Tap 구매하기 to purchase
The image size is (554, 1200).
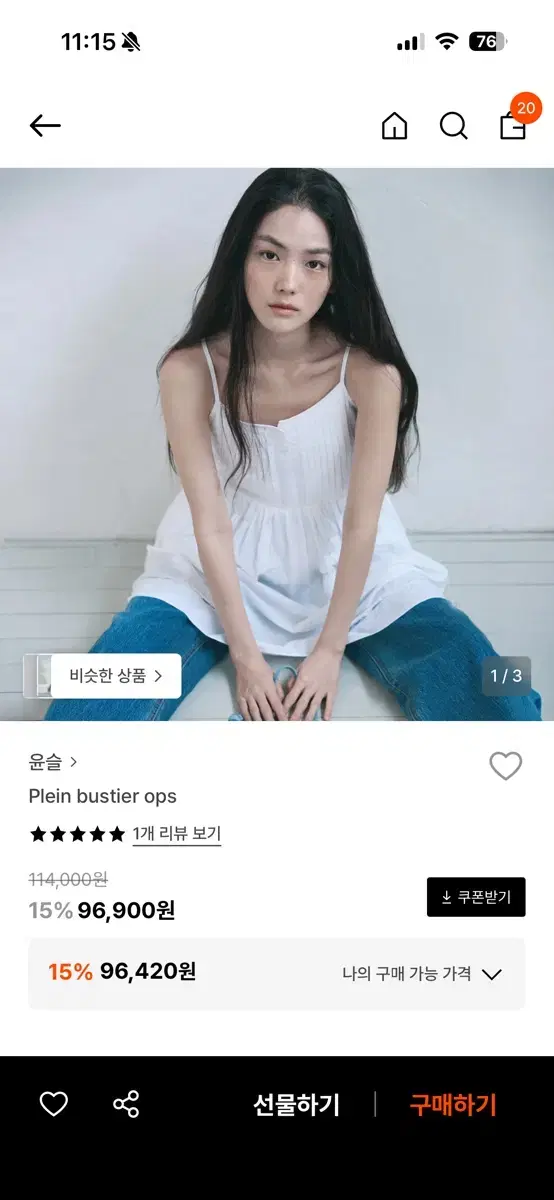point(453,1105)
